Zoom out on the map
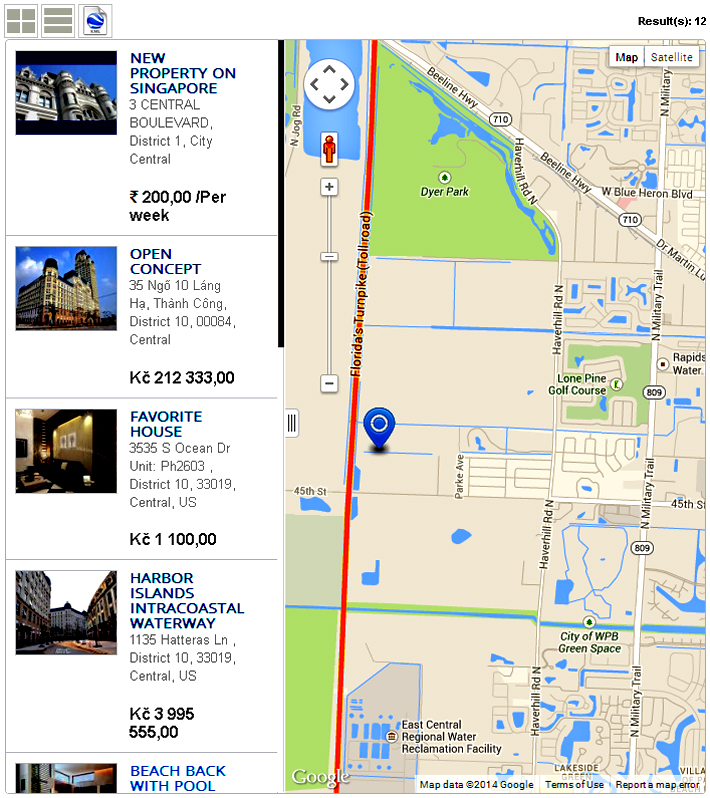Viewport: 710px width, 798px height. (329, 383)
